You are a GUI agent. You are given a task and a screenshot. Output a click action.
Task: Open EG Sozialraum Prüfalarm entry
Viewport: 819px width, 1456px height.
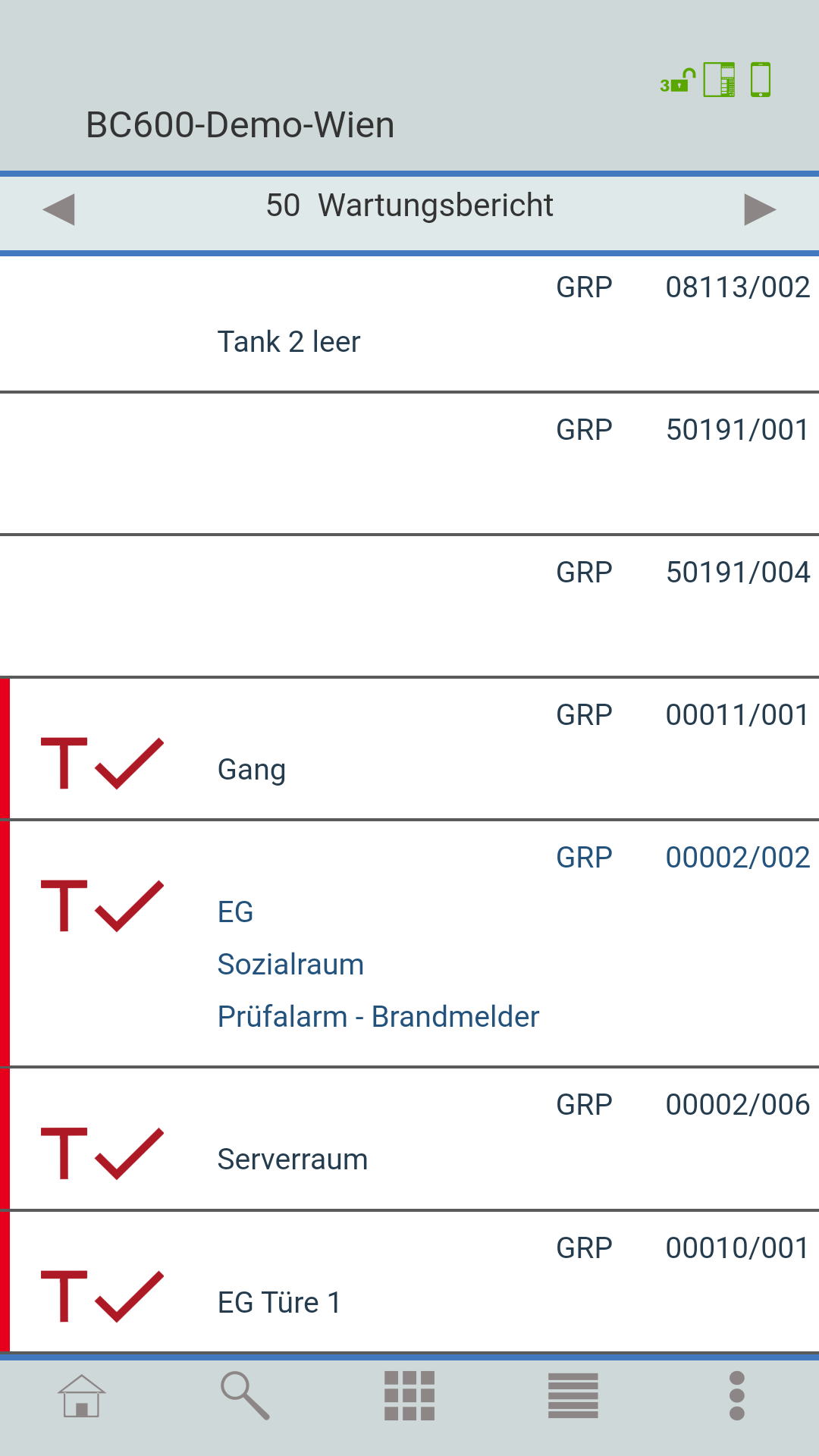(x=409, y=943)
